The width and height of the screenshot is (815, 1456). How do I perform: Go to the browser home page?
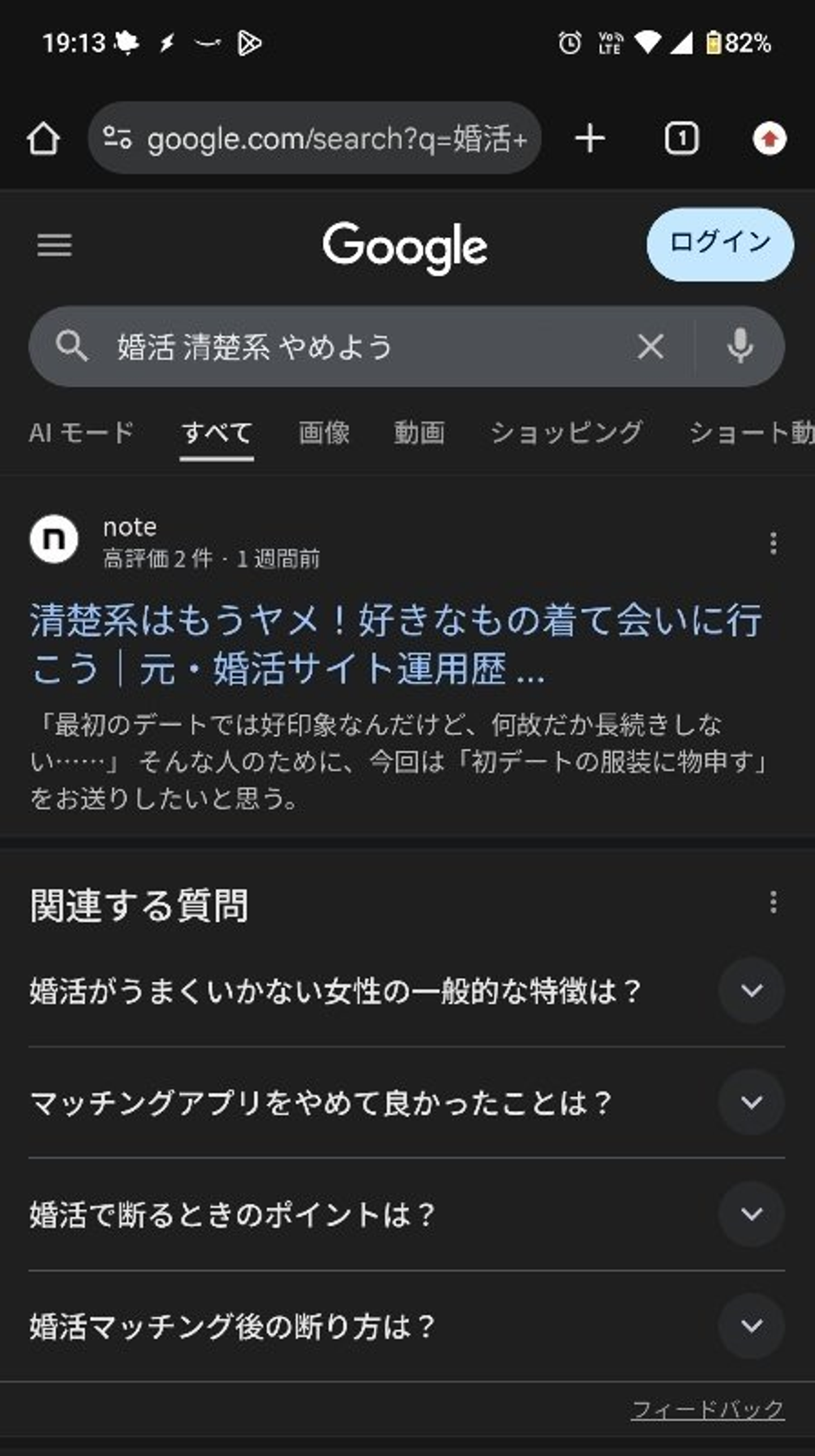(44, 139)
